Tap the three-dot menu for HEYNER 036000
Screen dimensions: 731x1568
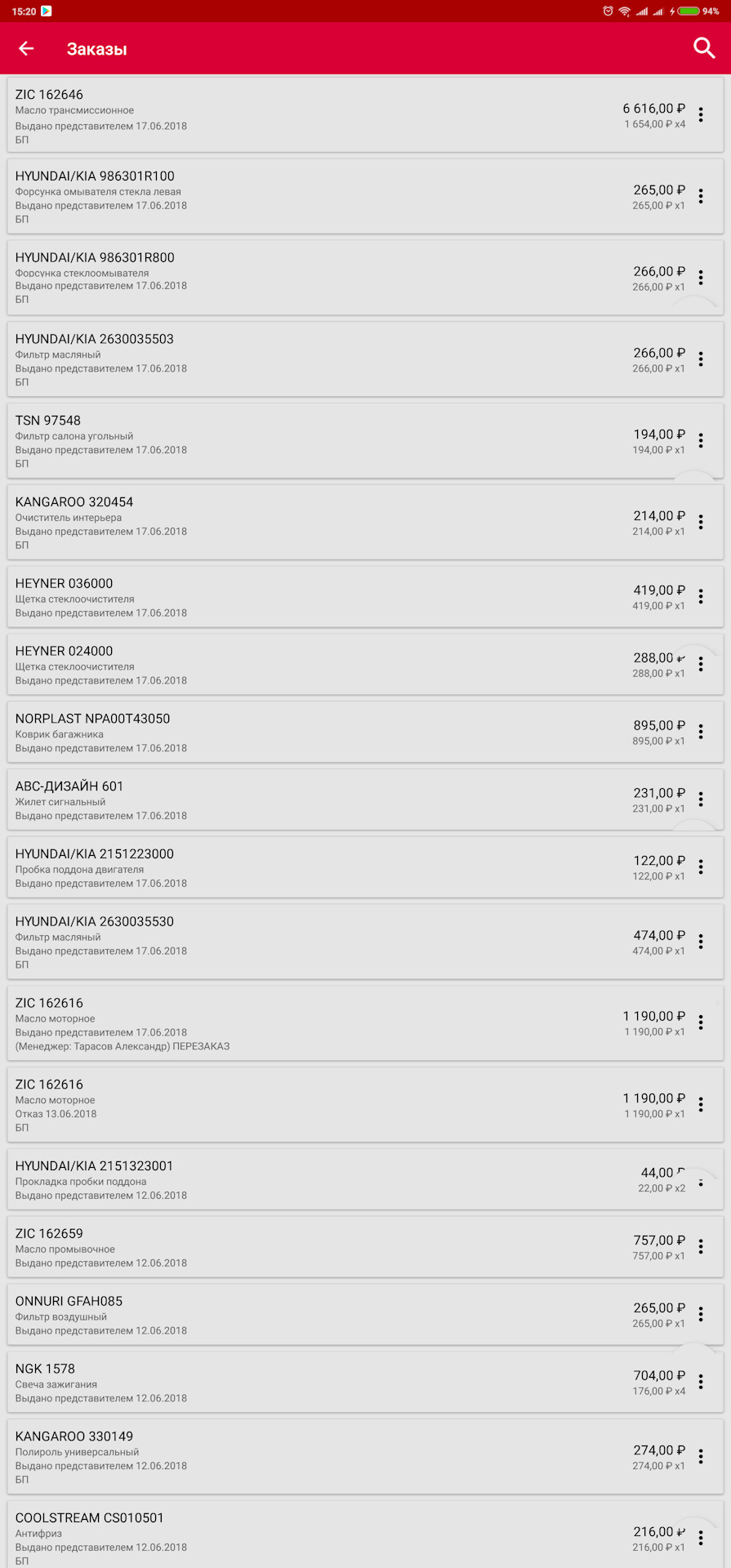pyautogui.click(x=701, y=597)
